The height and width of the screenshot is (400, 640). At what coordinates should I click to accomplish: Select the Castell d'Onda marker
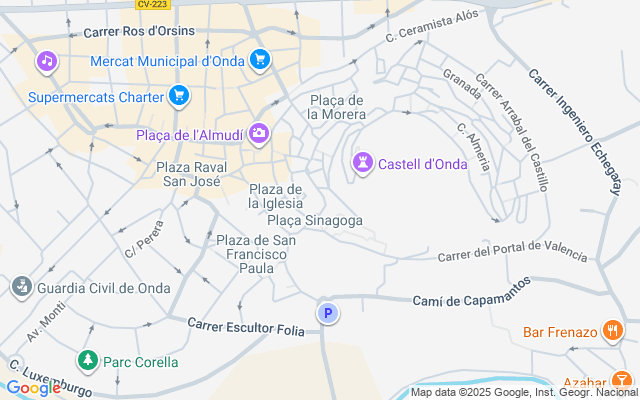coord(362,162)
